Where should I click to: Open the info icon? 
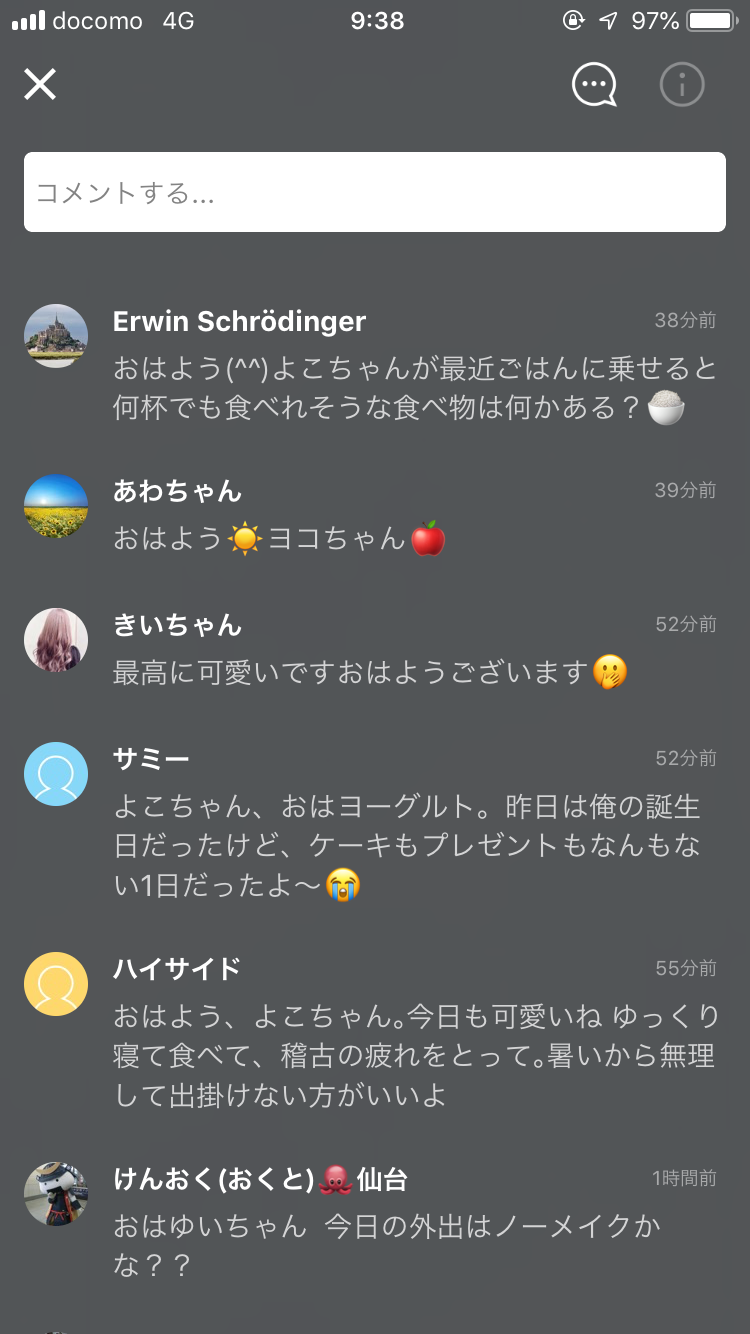point(682,85)
